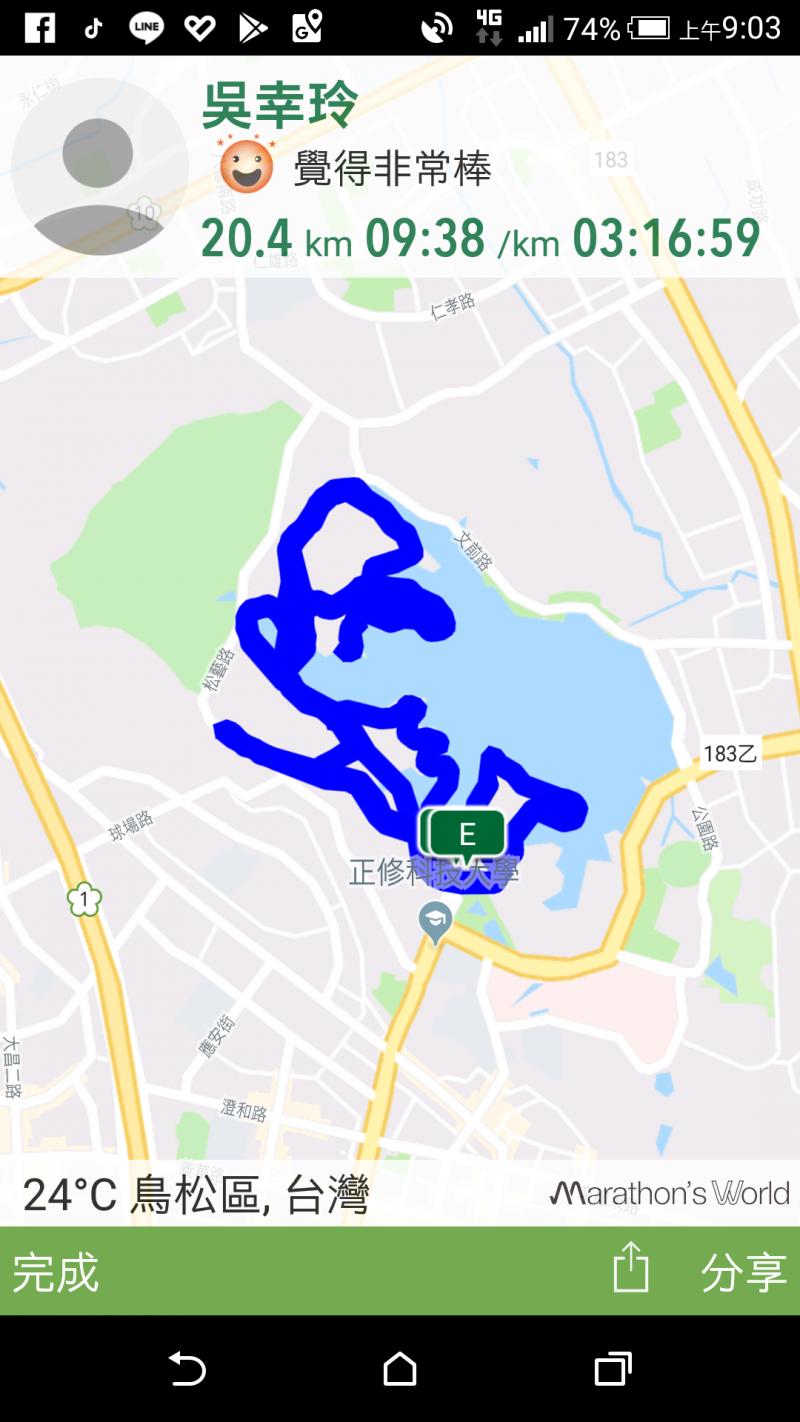This screenshot has width=800, height=1422.
Task: Tap the E end marker on map
Action: pos(466,833)
